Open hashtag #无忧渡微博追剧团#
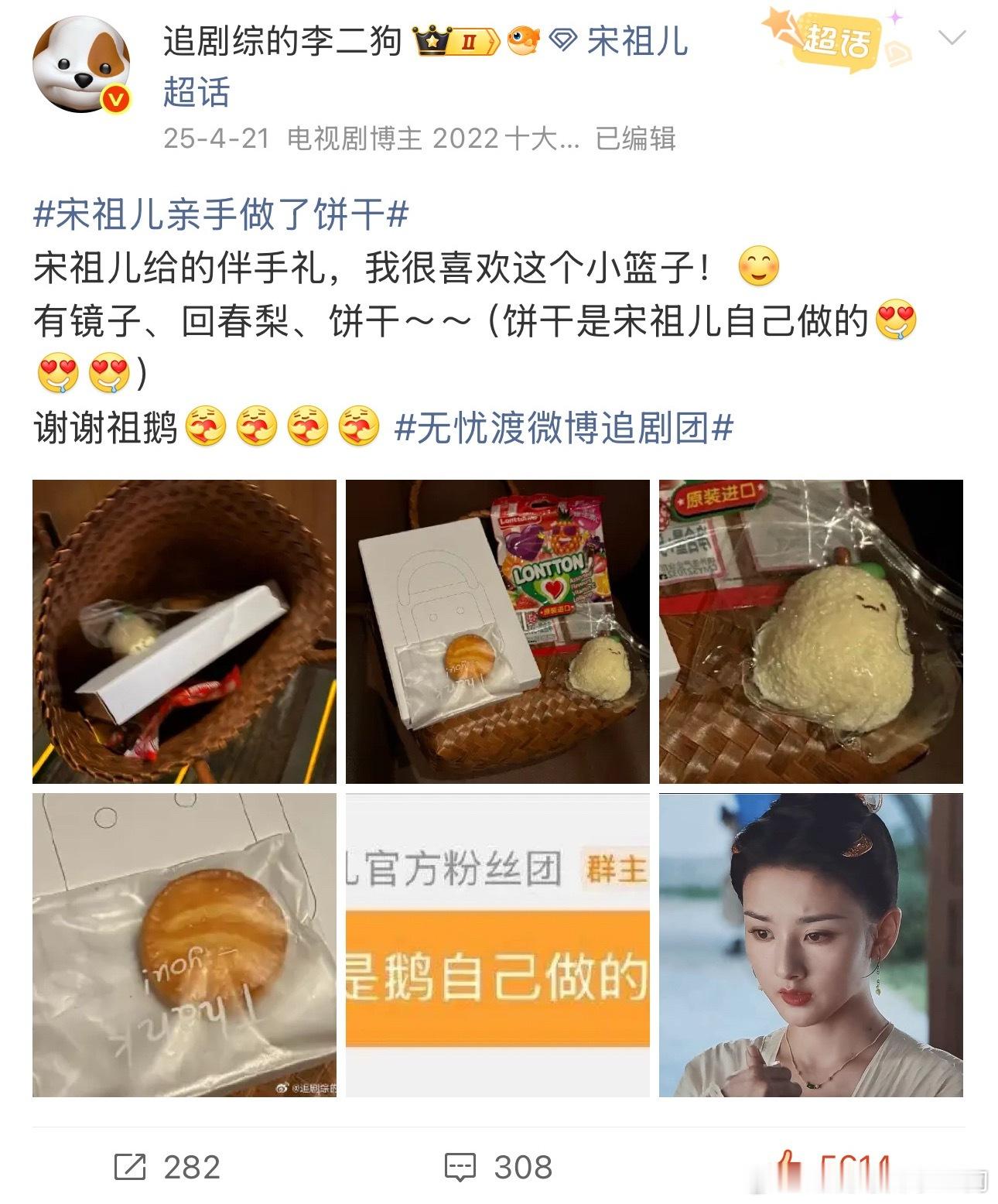The width and height of the screenshot is (998, 1204). 566,426
